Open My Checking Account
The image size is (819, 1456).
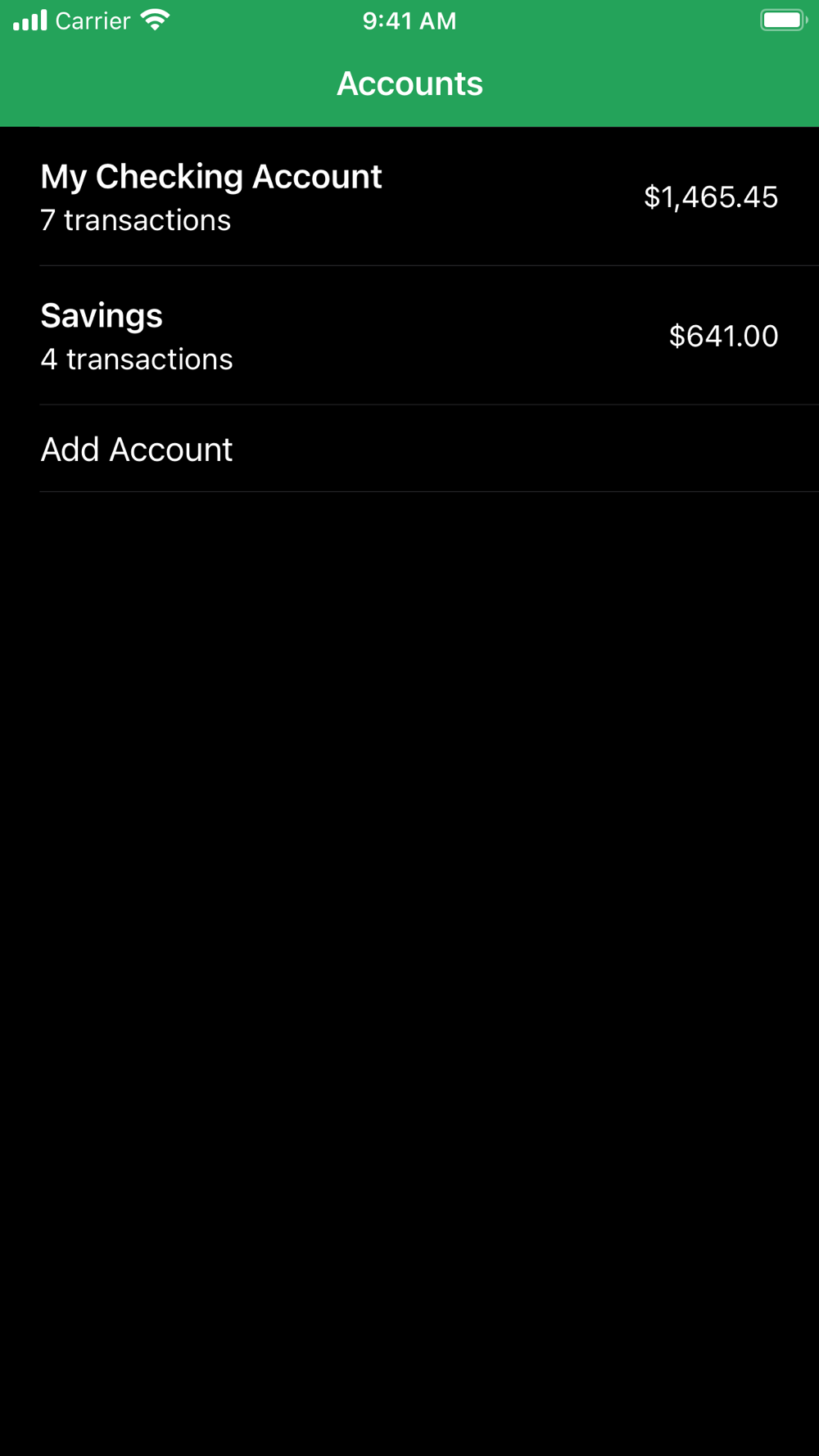pyautogui.click(x=409, y=197)
